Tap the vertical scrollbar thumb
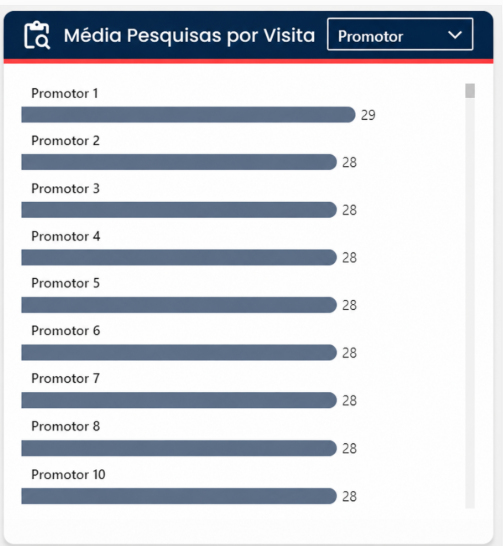503x546 pixels. click(x=470, y=91)
